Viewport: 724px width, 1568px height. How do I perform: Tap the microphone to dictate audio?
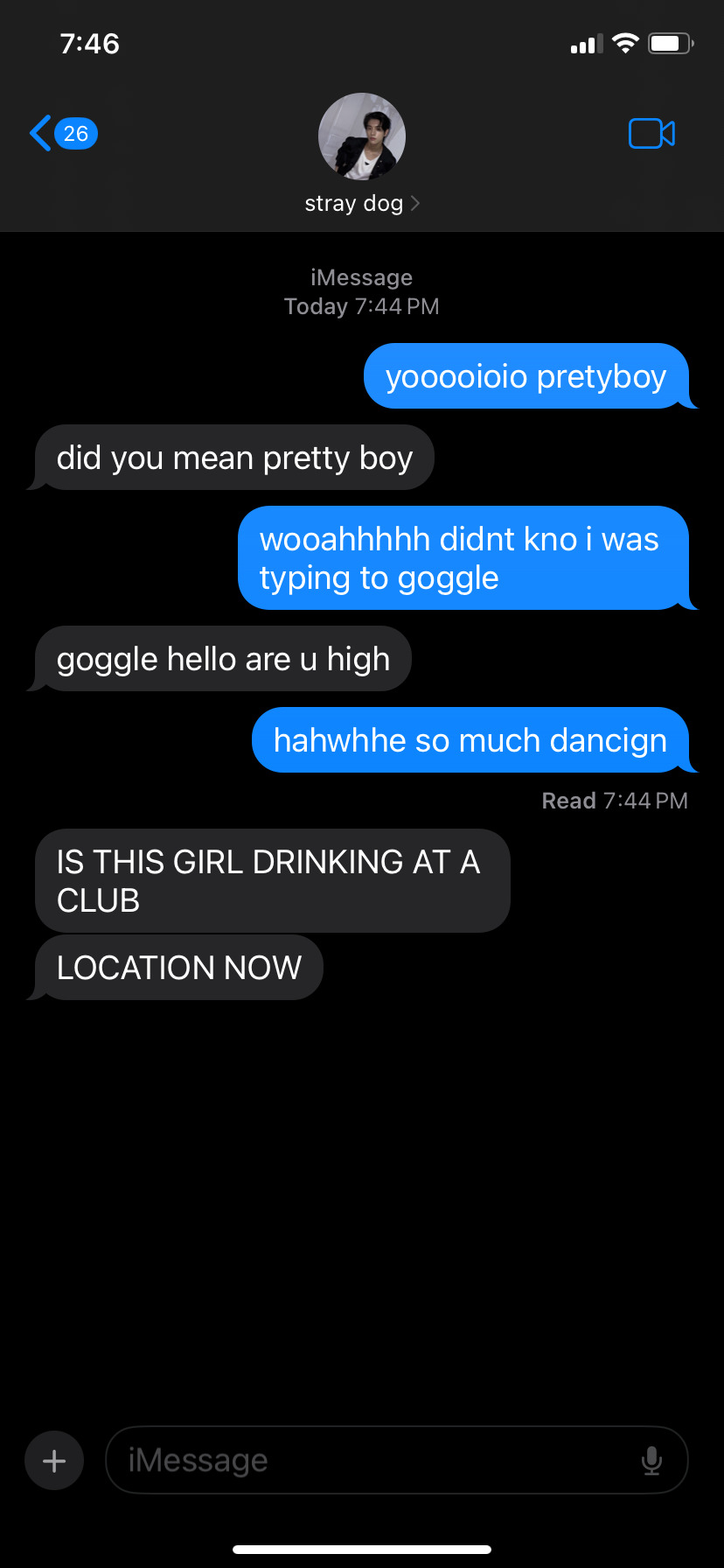click(651, 1460)
